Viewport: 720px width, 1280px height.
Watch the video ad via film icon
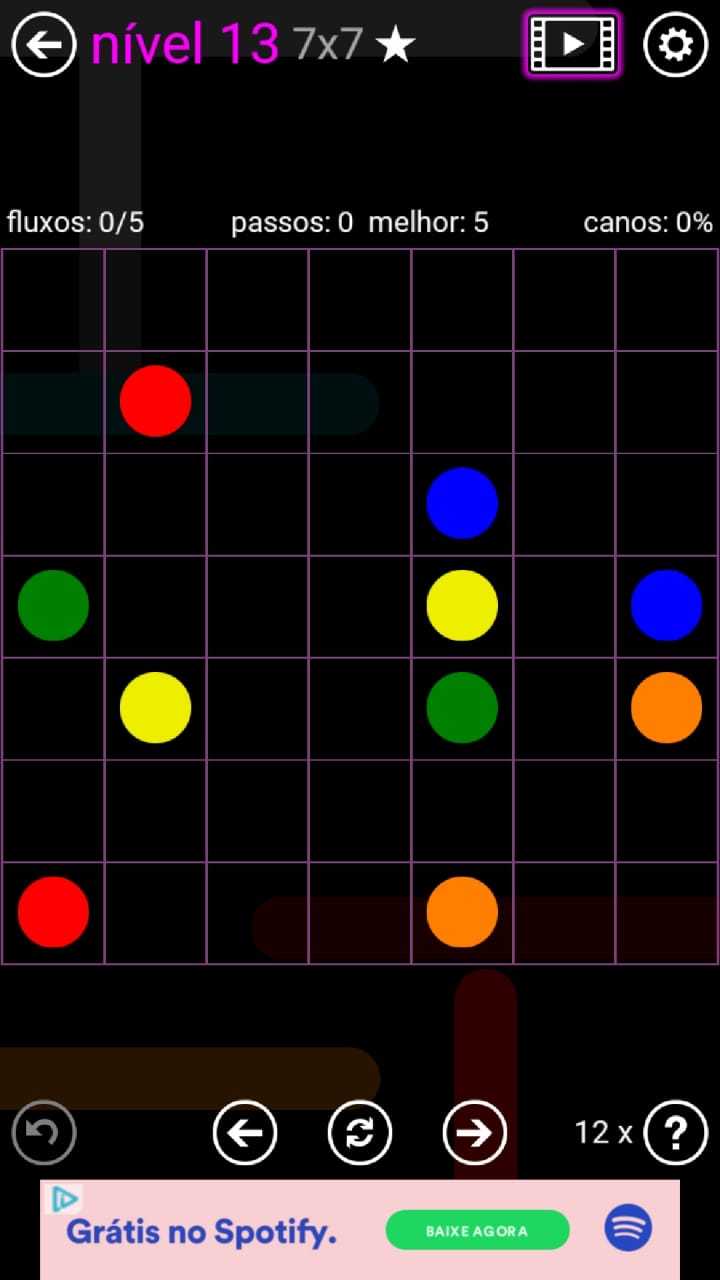tap(572, 45)
